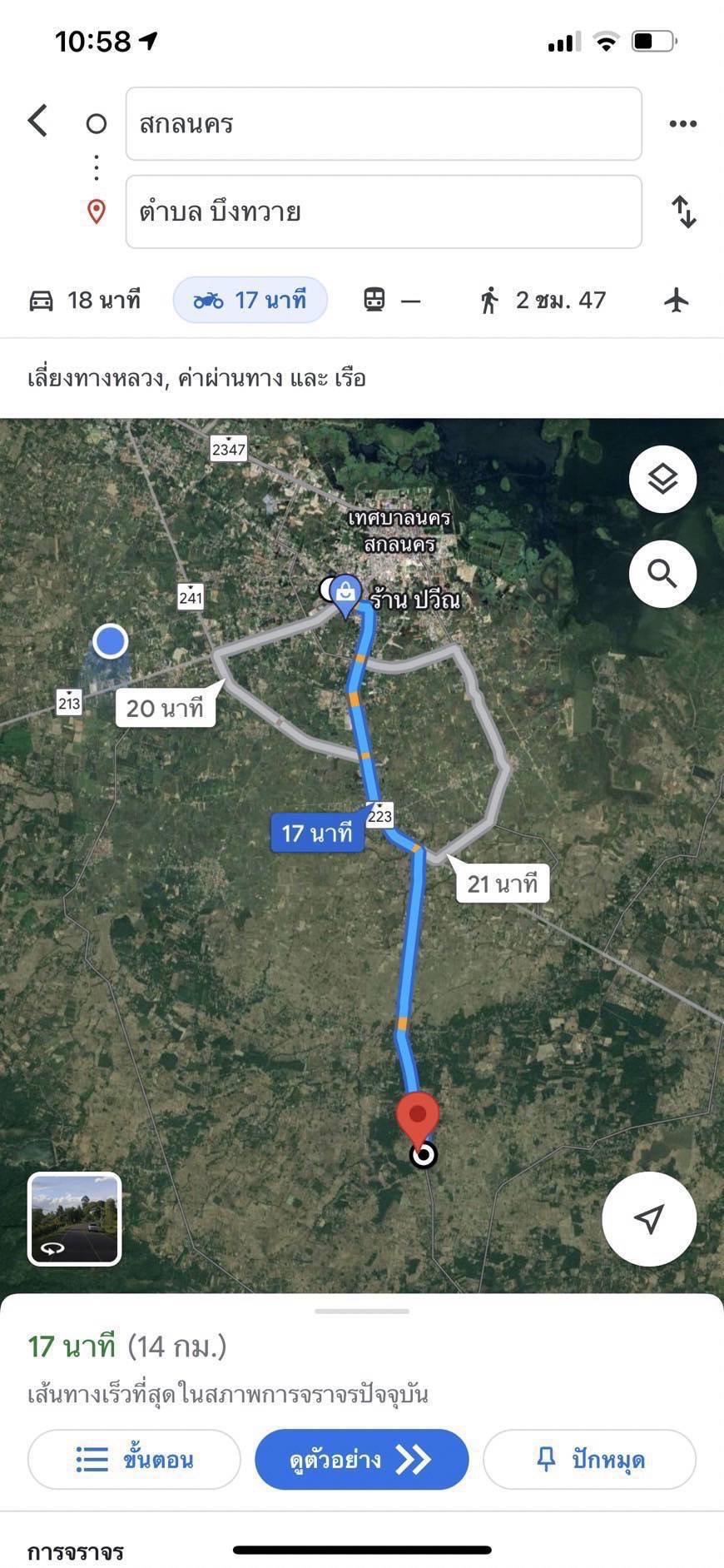Swap origin and destination
Image resolution: width=724 pixels, height=1568 pixels.
683,212
